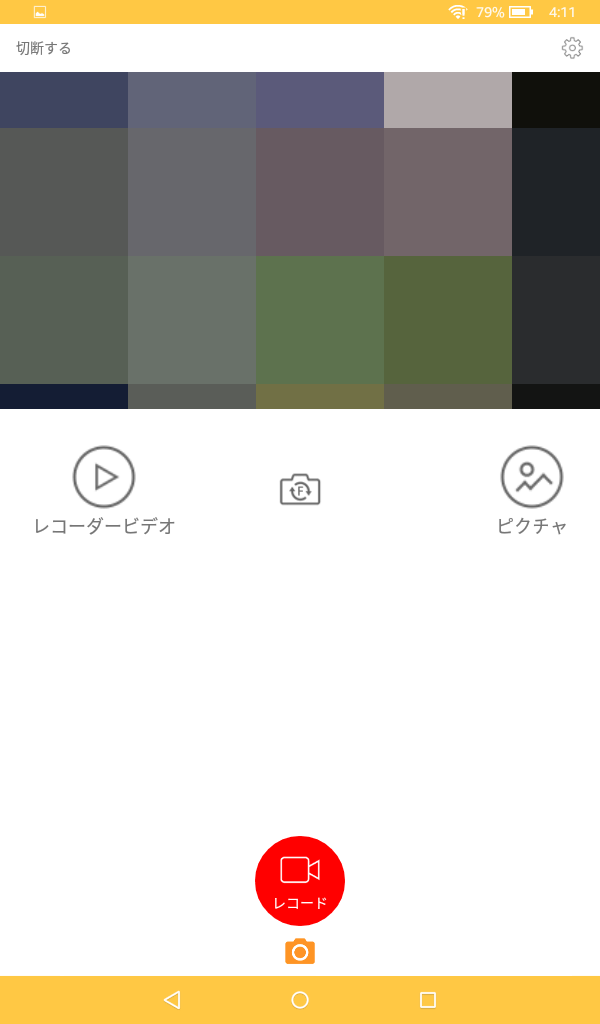Go back using navigation bar
The height and width of the screenshot is (1024, 600).
[172, 1000]
